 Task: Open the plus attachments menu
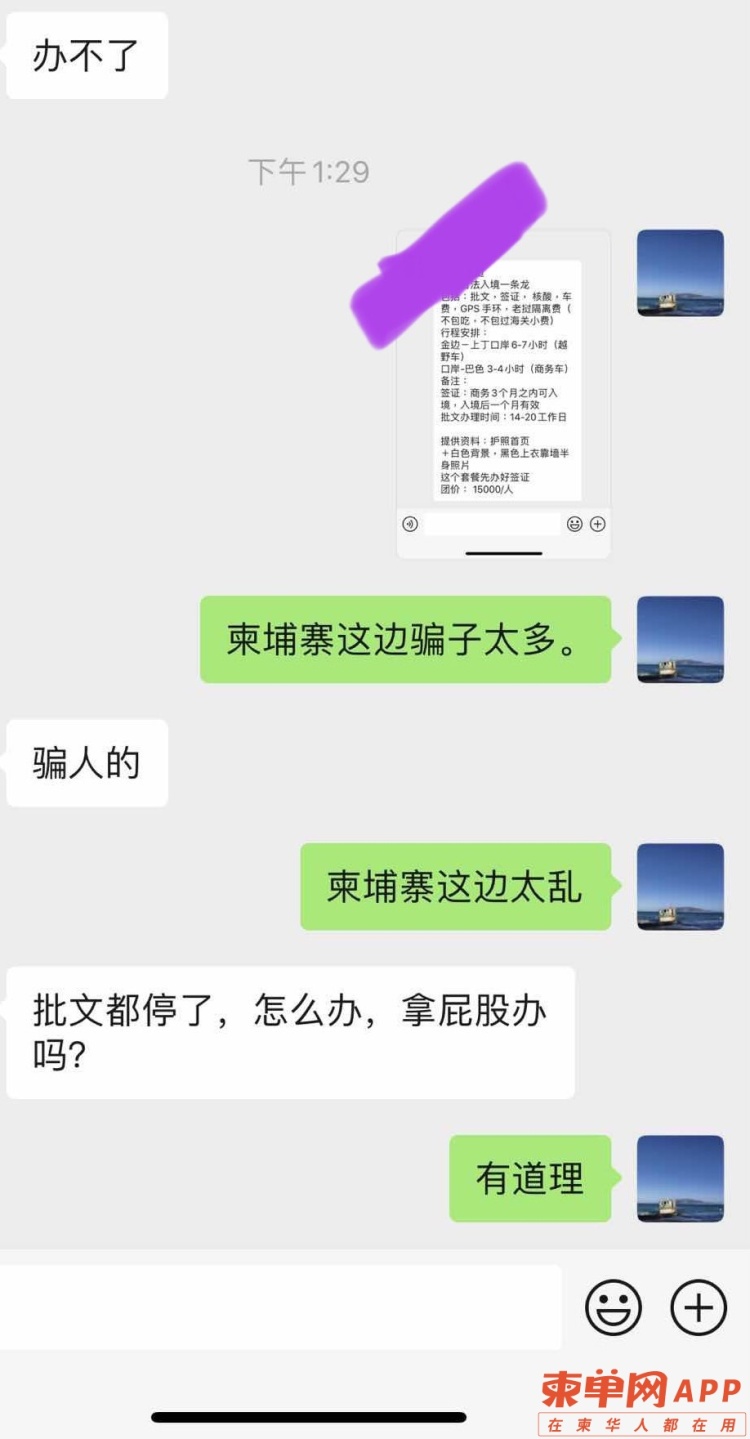point(698,1307)
